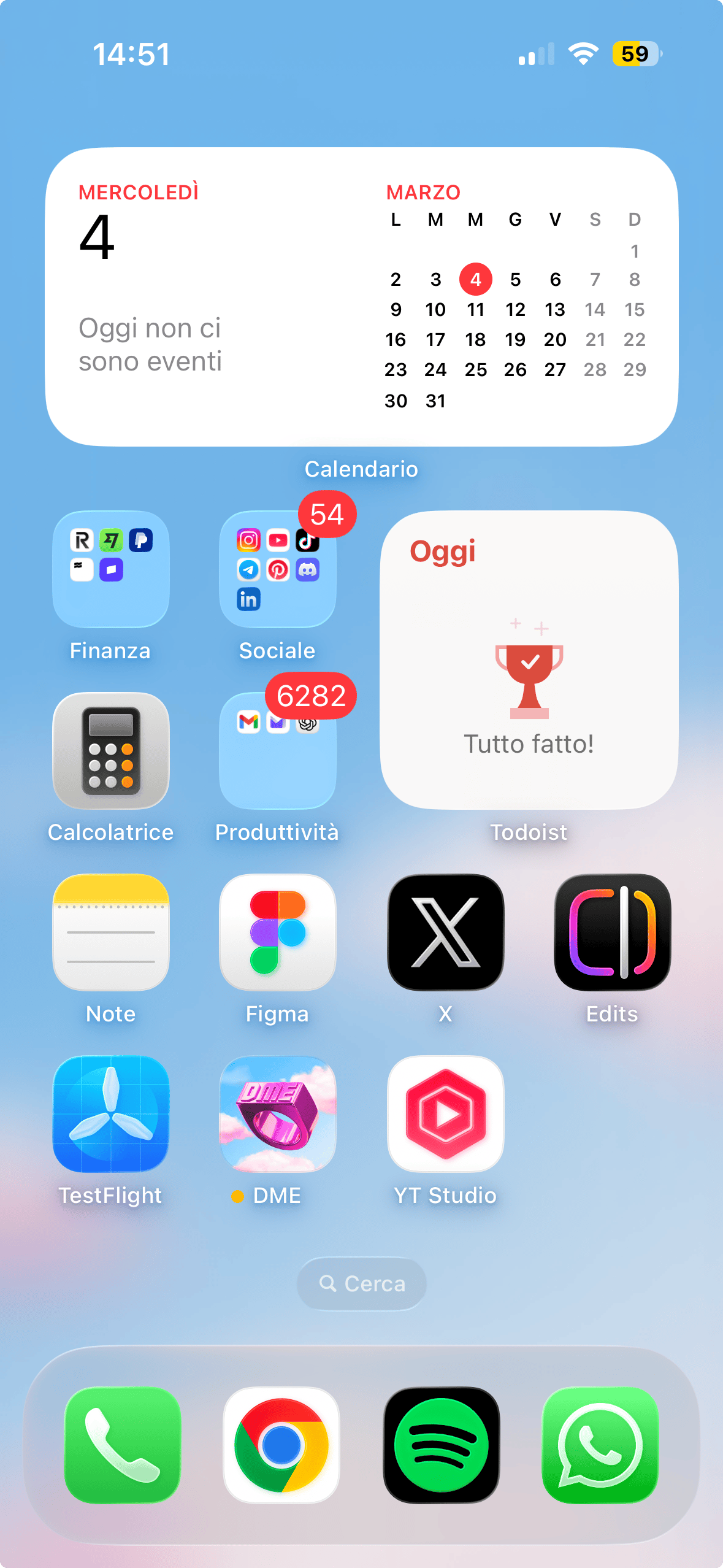
Task: Launch WhatsApp from the dock
Action: click(600, 1445)
